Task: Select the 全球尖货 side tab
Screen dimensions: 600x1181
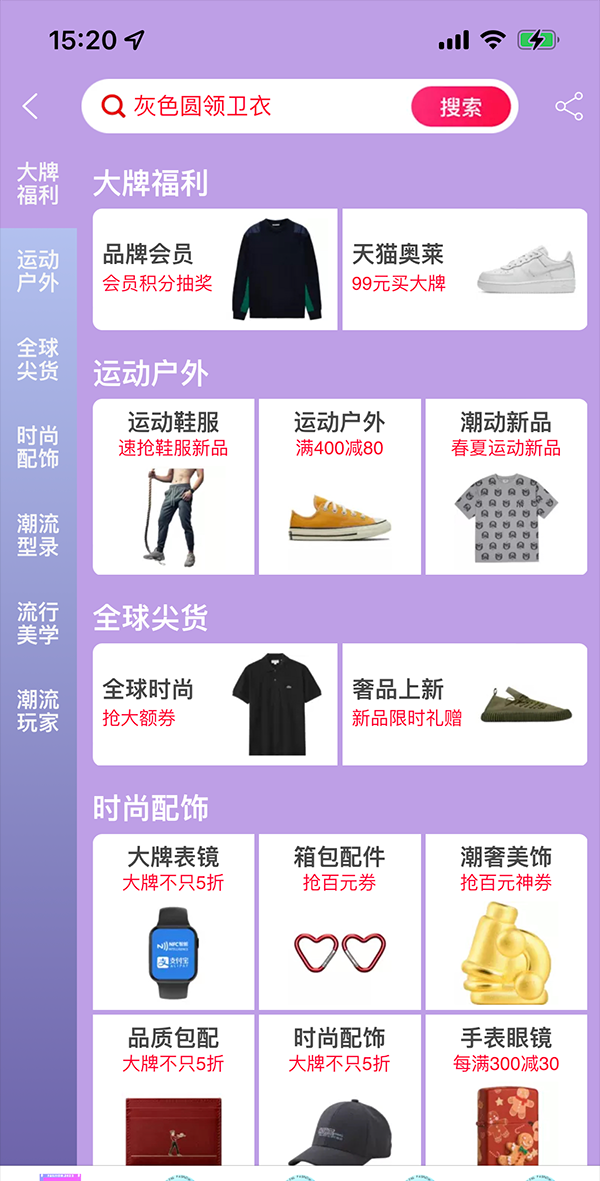Action: click(x=38, y=360)
